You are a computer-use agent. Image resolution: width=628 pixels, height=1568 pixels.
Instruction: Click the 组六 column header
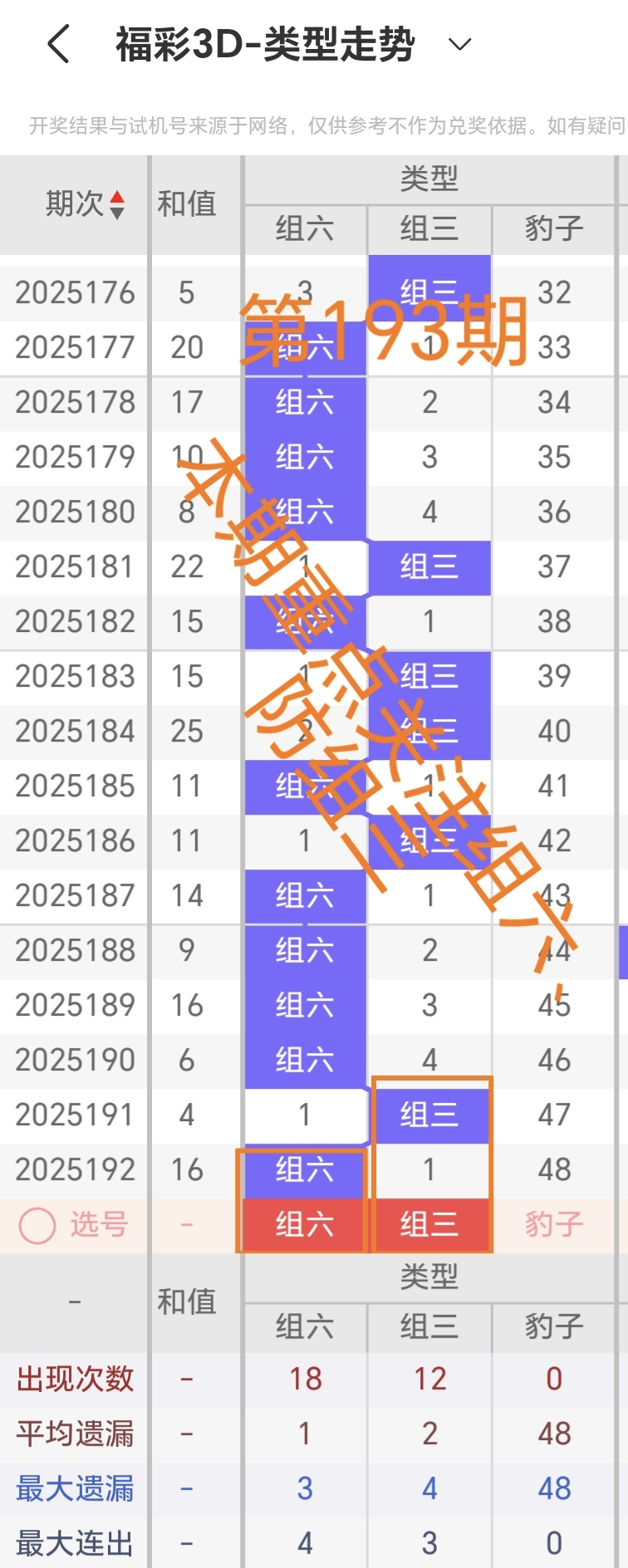305,229
